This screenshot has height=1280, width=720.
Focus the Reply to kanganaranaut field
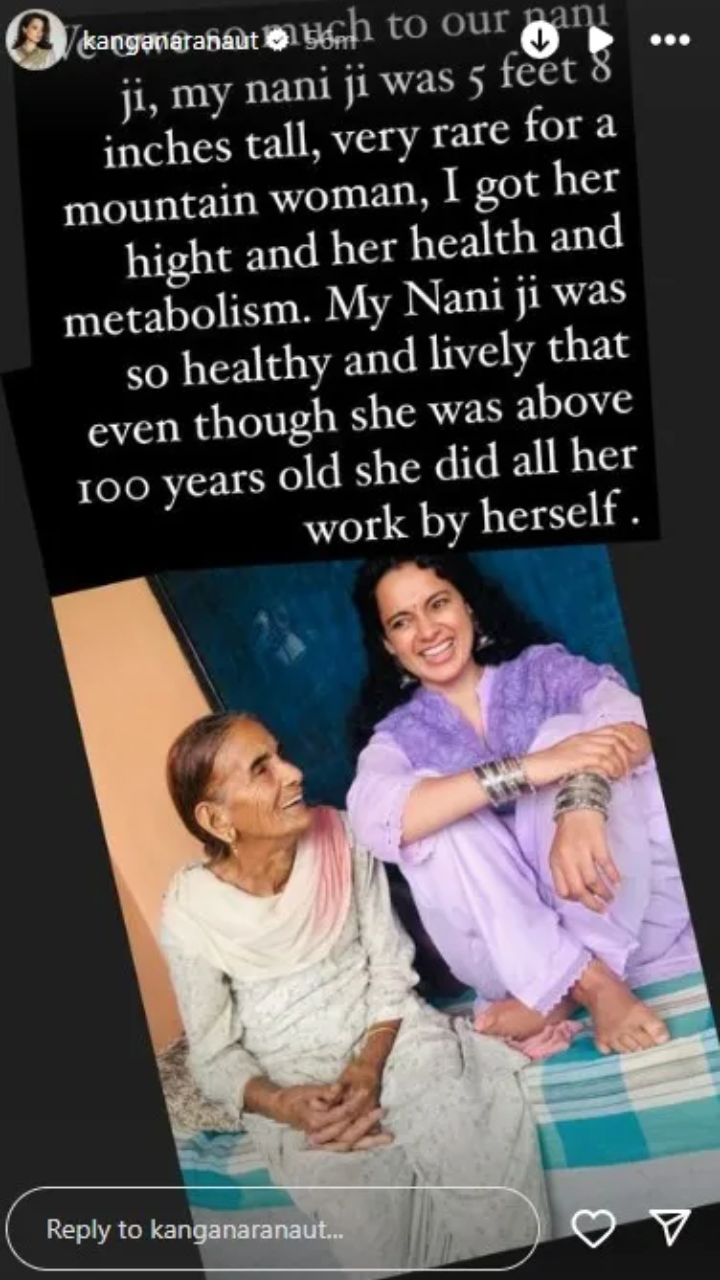coord(272,1229)
